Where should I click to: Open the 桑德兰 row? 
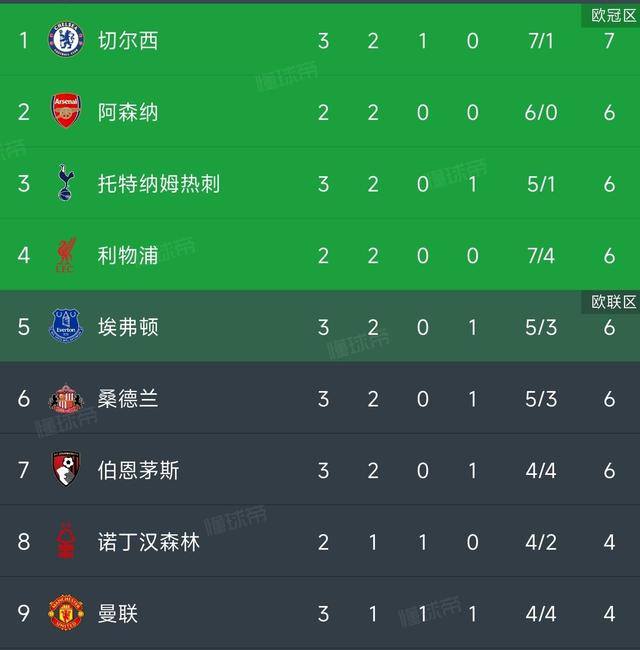(128, 399)
